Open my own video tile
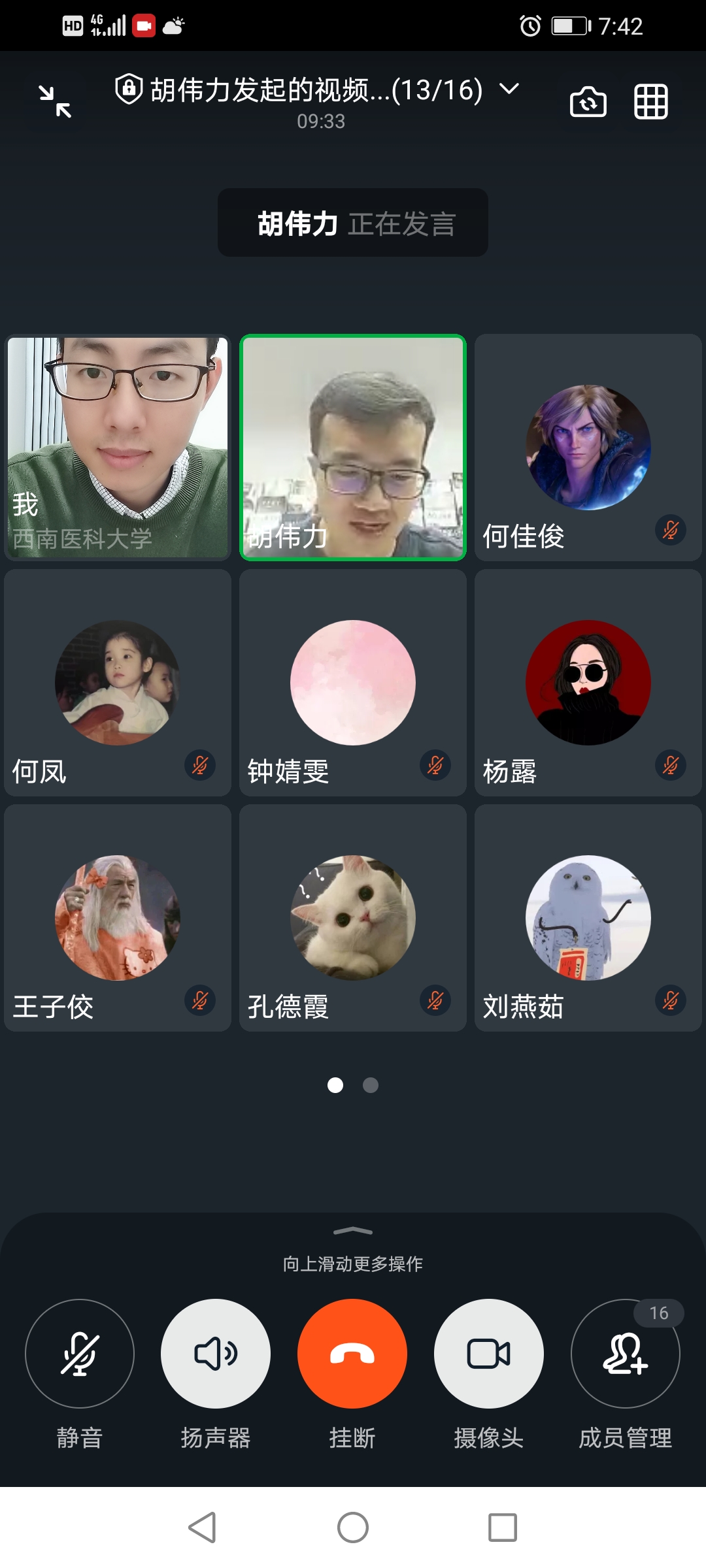Screen dimensions: 706x1568 (118, 448)
